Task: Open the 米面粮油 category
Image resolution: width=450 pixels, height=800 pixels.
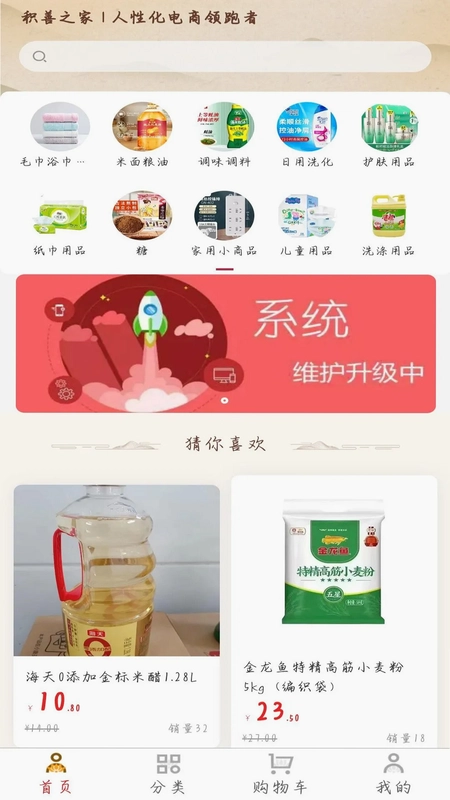Action: 142,135
